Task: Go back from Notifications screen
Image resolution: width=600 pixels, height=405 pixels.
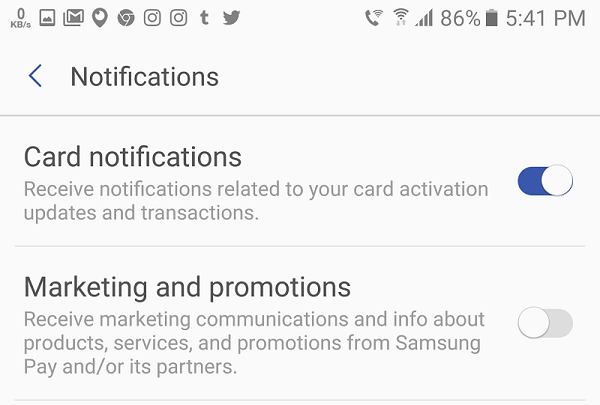Action: tap(36, 76)
